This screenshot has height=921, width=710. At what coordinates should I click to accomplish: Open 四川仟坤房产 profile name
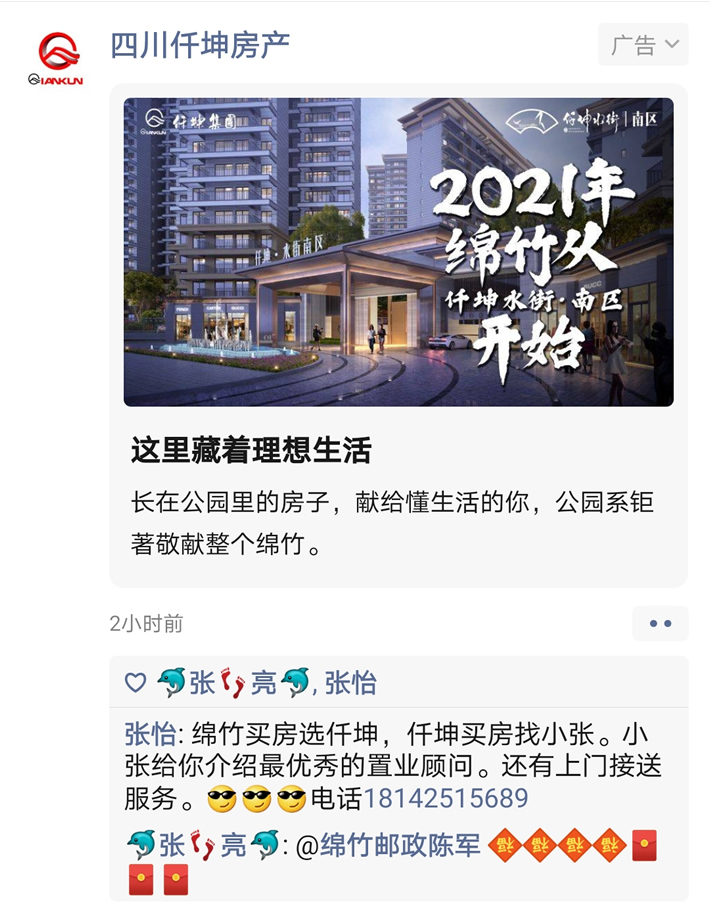200,45
